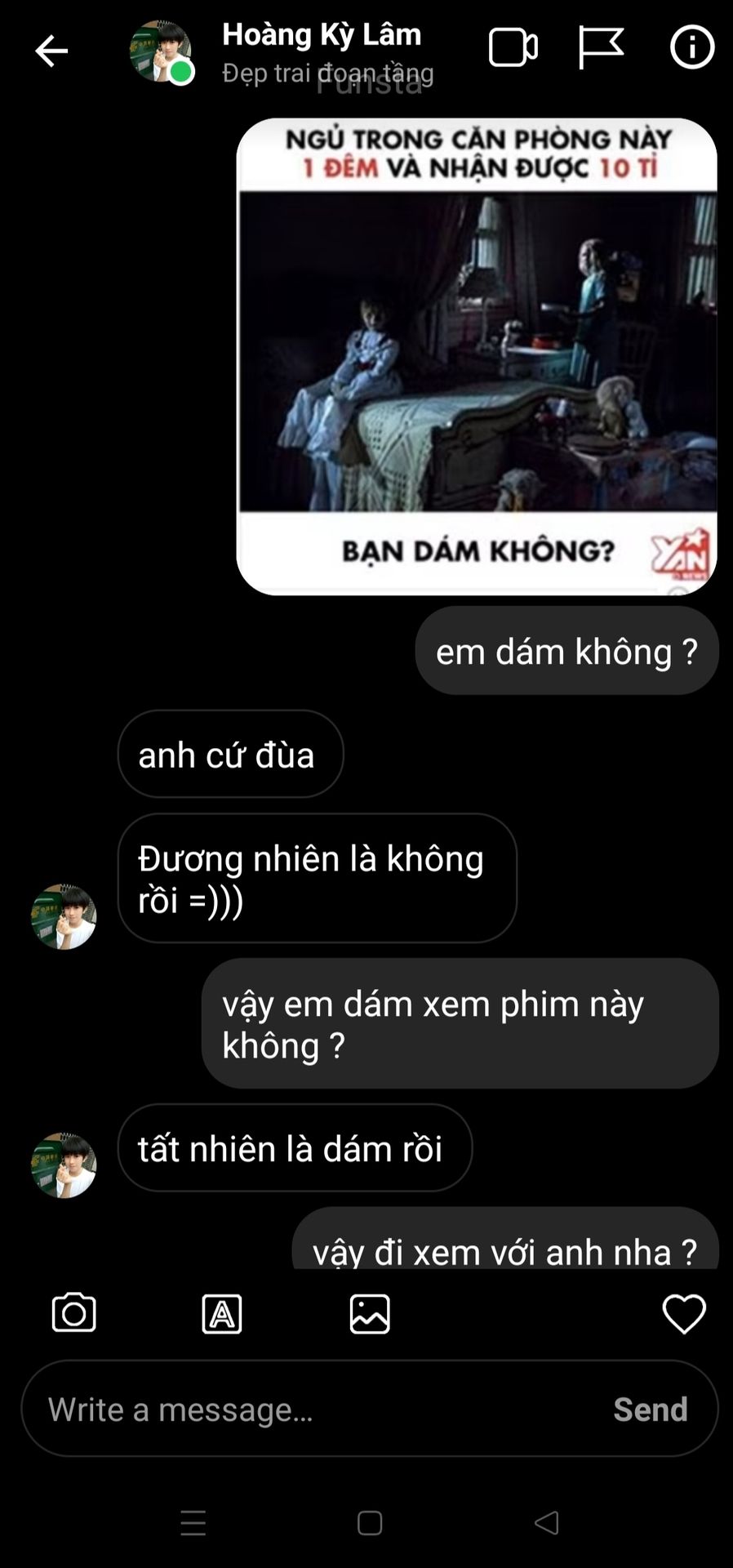This screenshot has width=733, height=1568.
Task: Go back from the chat
Action: (51, 51)
